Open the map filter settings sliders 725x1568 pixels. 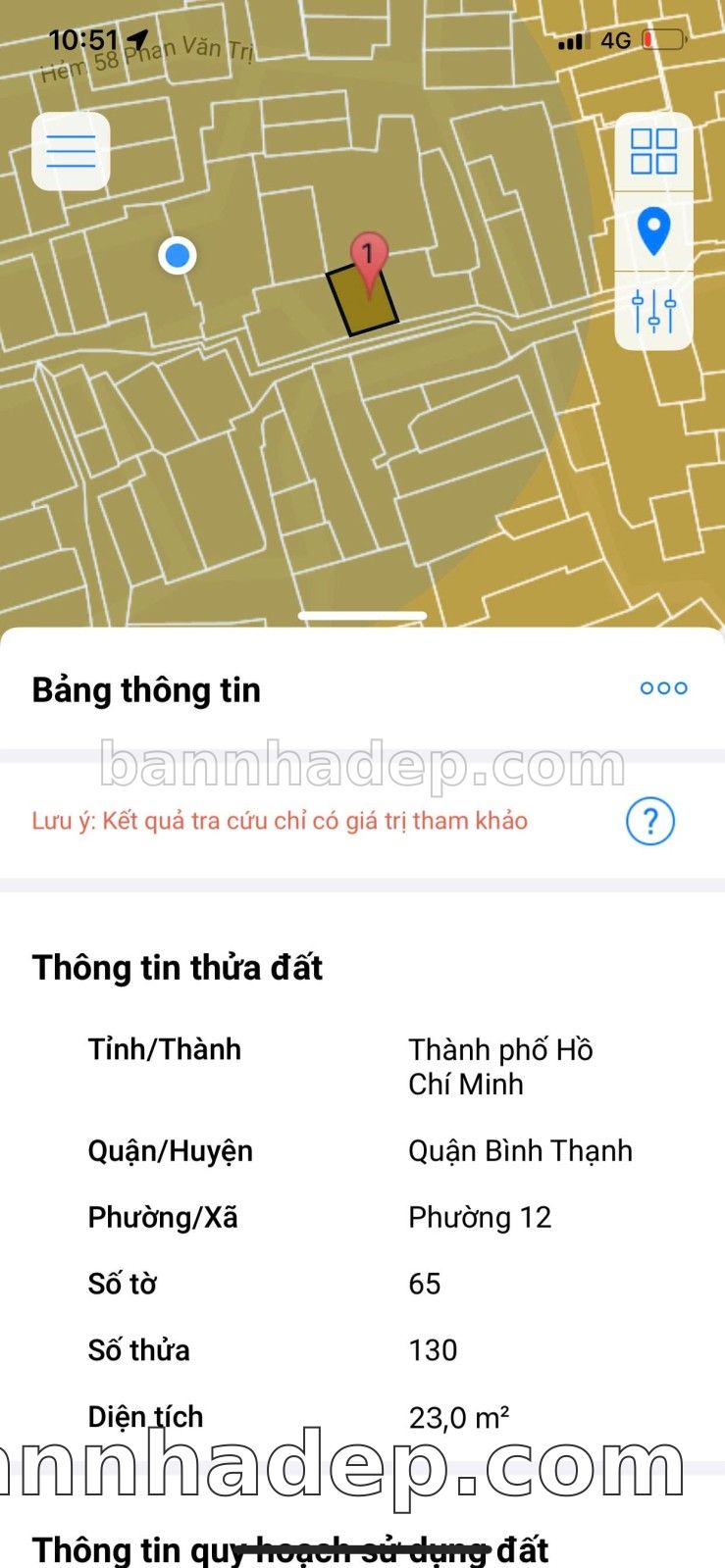pyautogui.click(x=653, y=311)
